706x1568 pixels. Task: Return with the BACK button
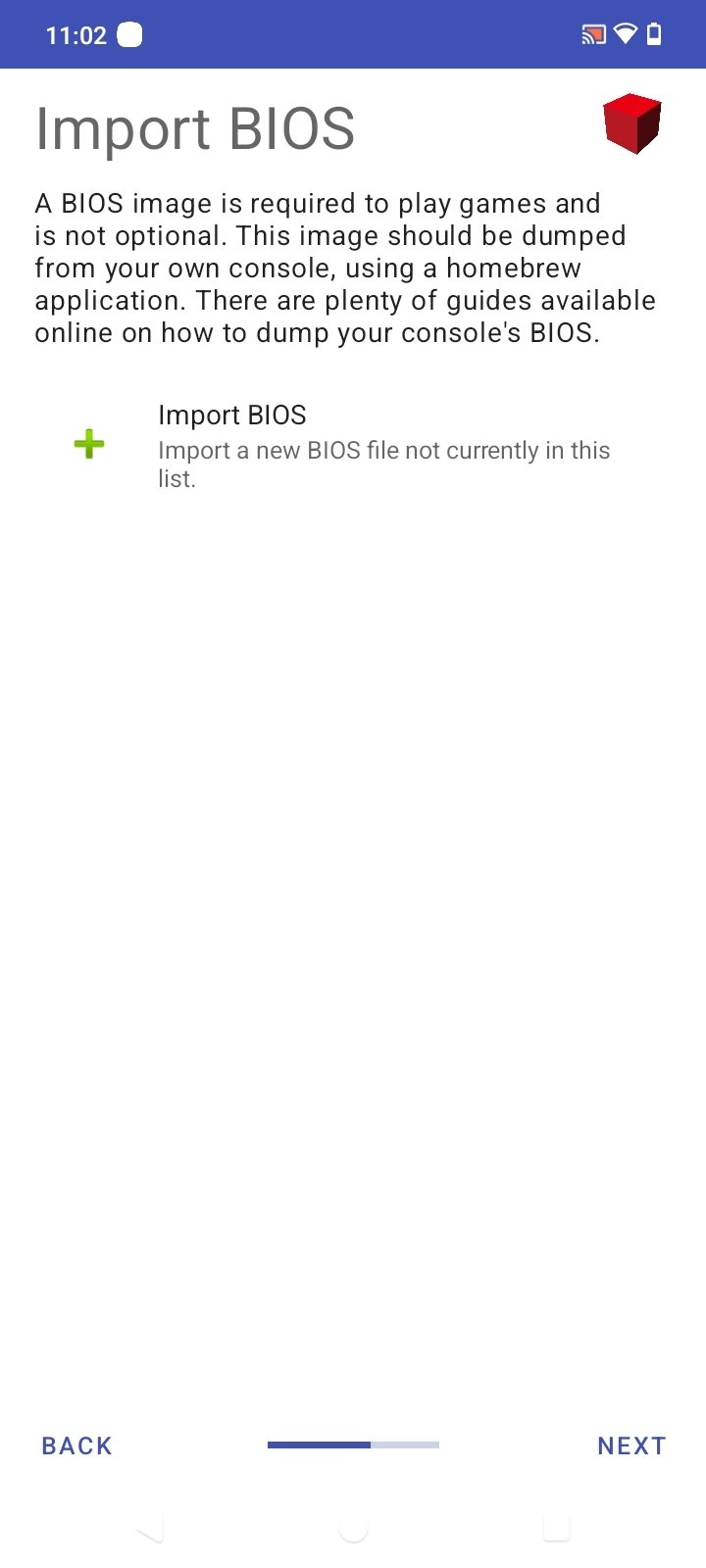[77, 1445]
